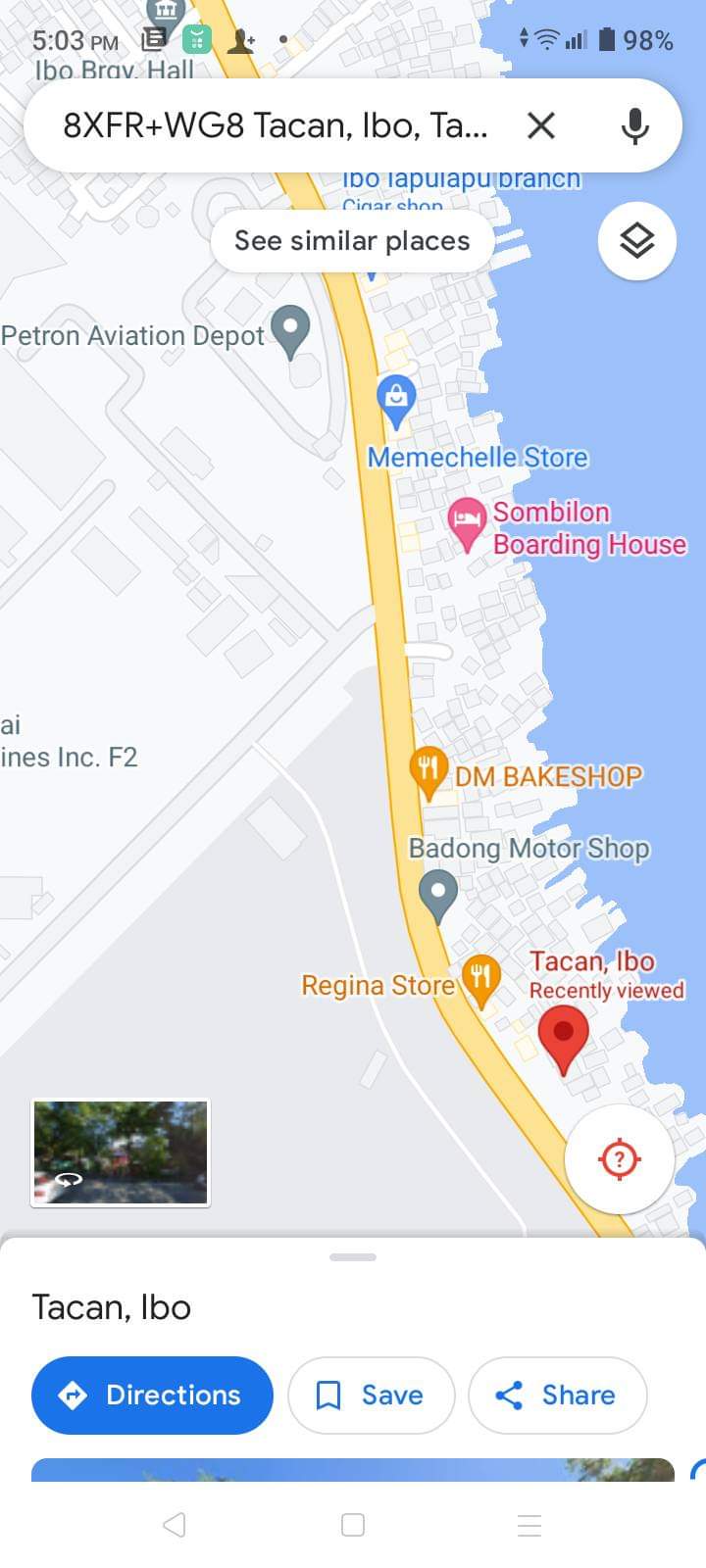Select the Memechelle Store marker
706x1568 pixels.
[x=396, y=398]
